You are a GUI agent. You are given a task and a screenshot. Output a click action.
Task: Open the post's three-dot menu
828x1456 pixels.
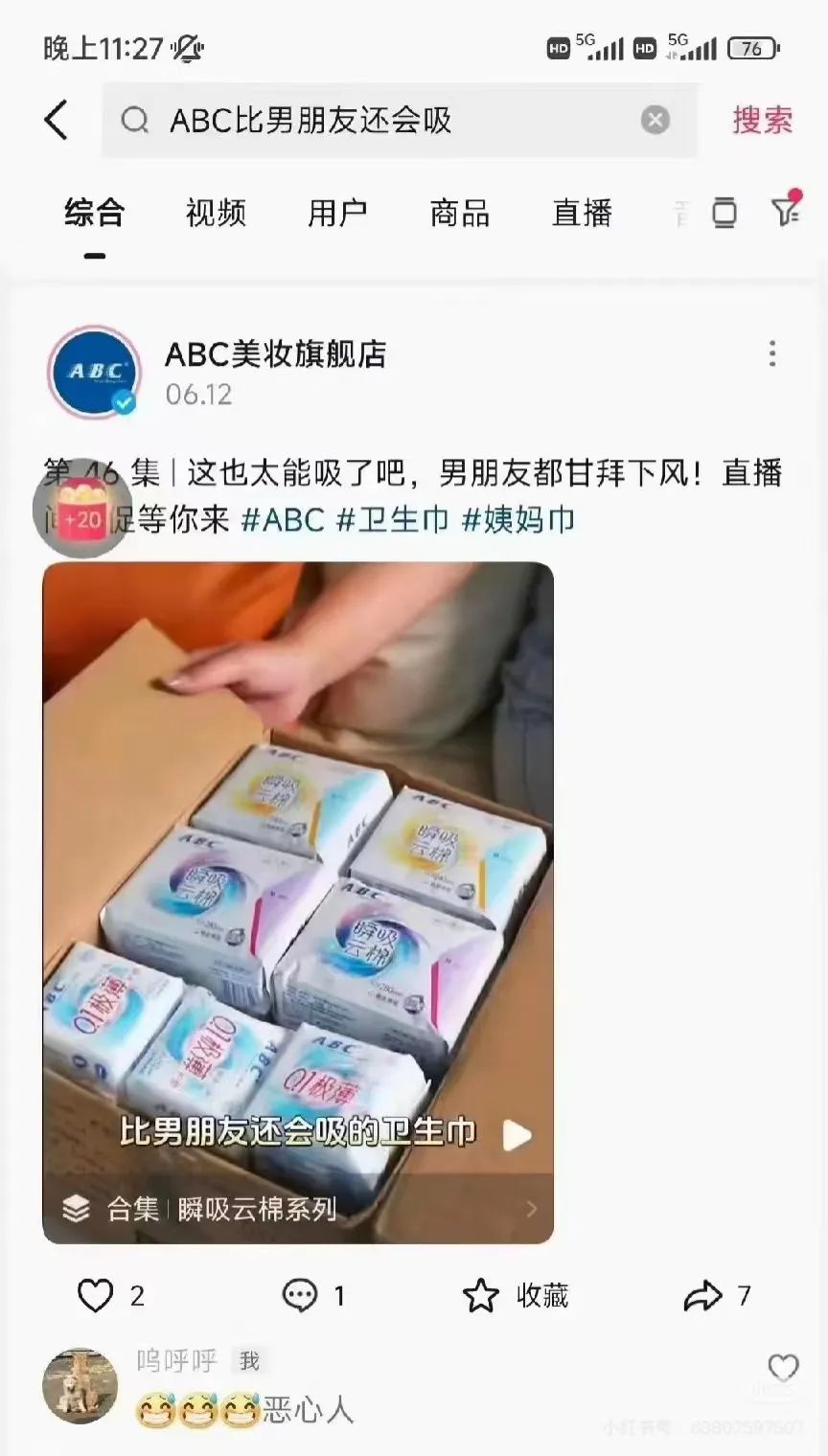tap(771, 353)
